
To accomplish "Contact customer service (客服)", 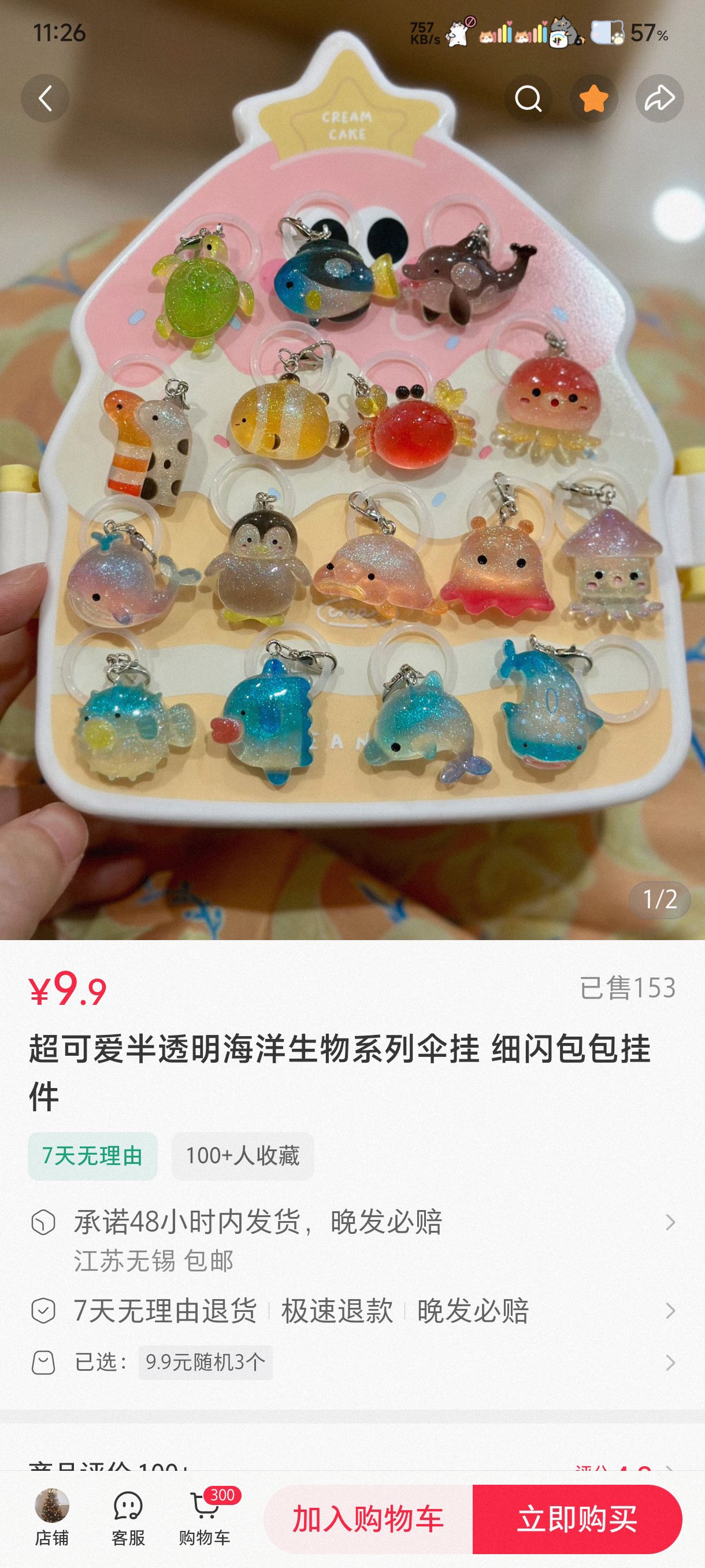I will click(x=128, y=1518).
